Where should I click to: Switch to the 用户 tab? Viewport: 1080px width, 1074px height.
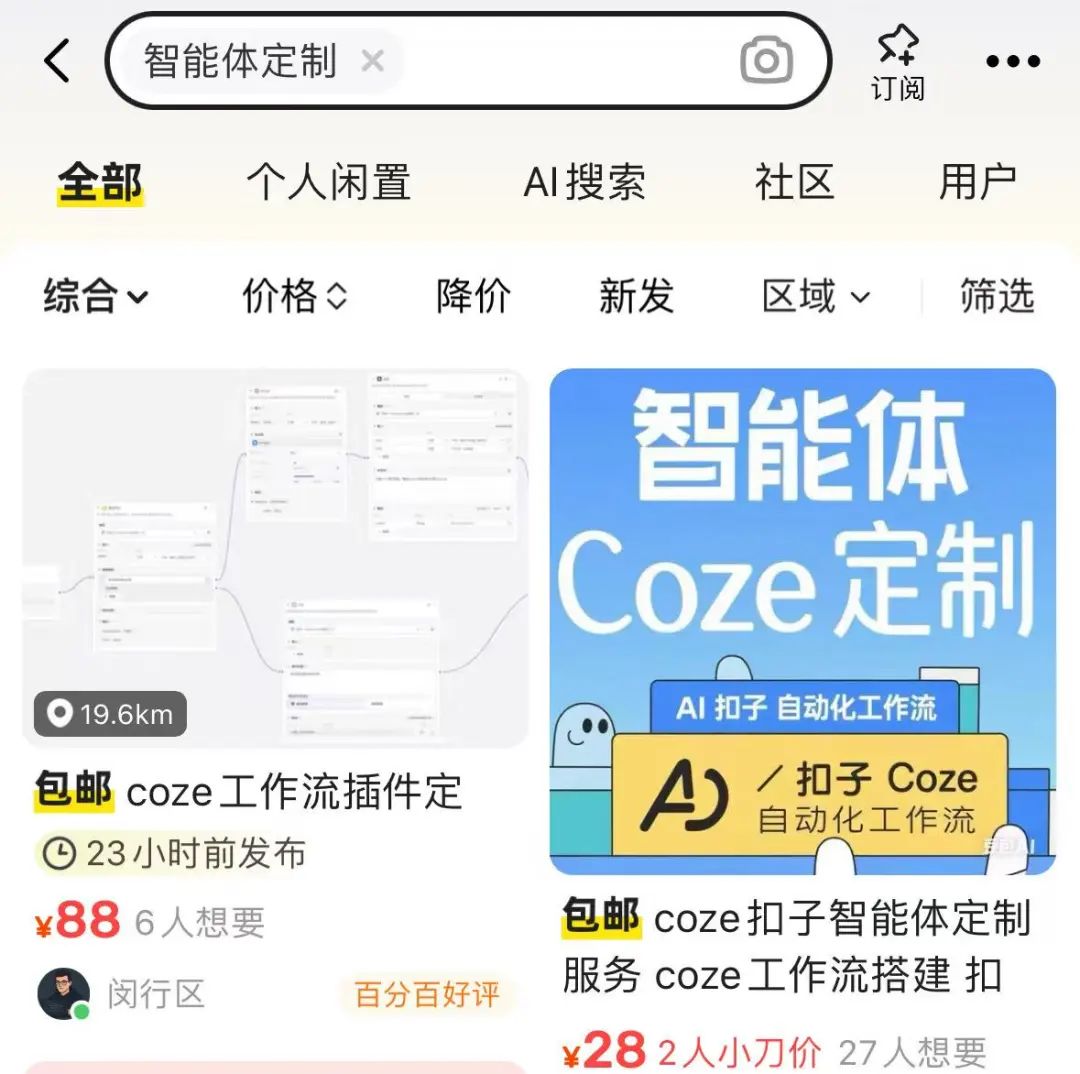pyautogui.click(x=977, y=183)
